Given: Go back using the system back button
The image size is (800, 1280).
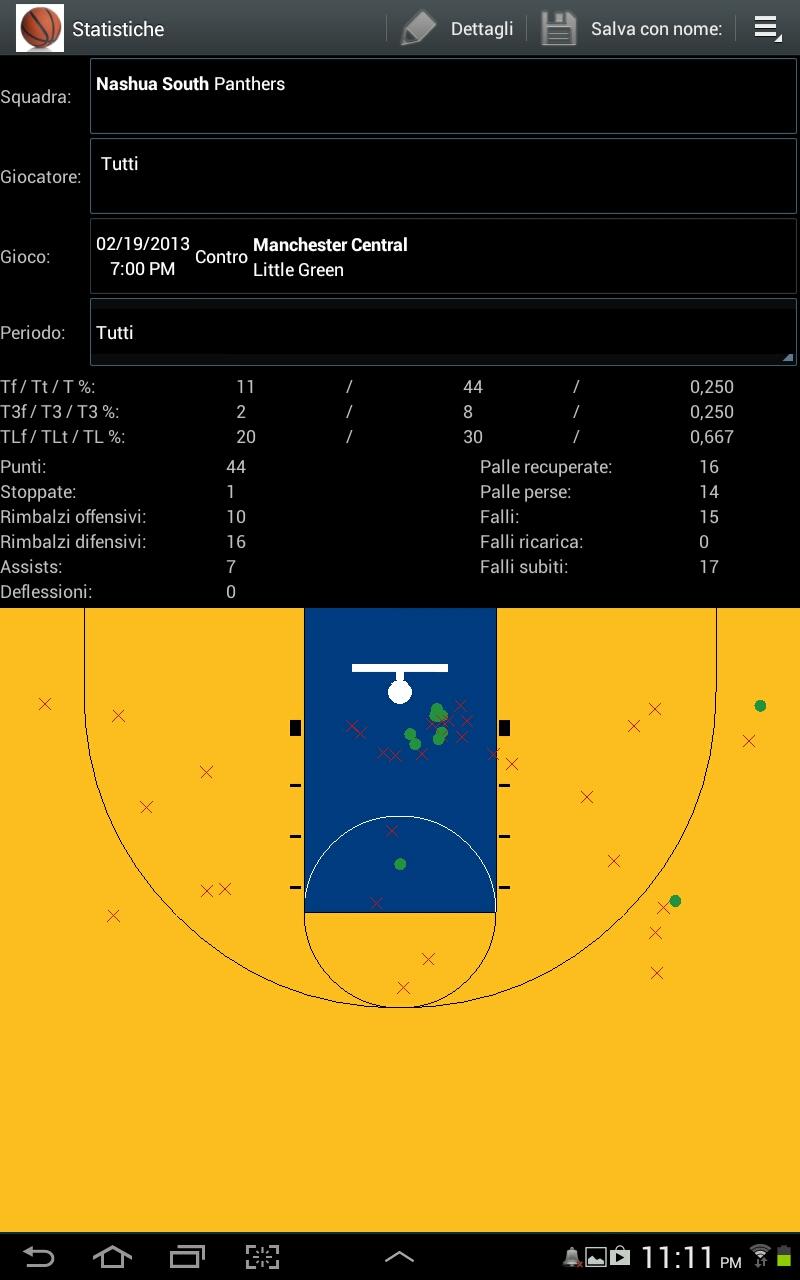Looking at the screenshot, I should tap(38, 1256).
